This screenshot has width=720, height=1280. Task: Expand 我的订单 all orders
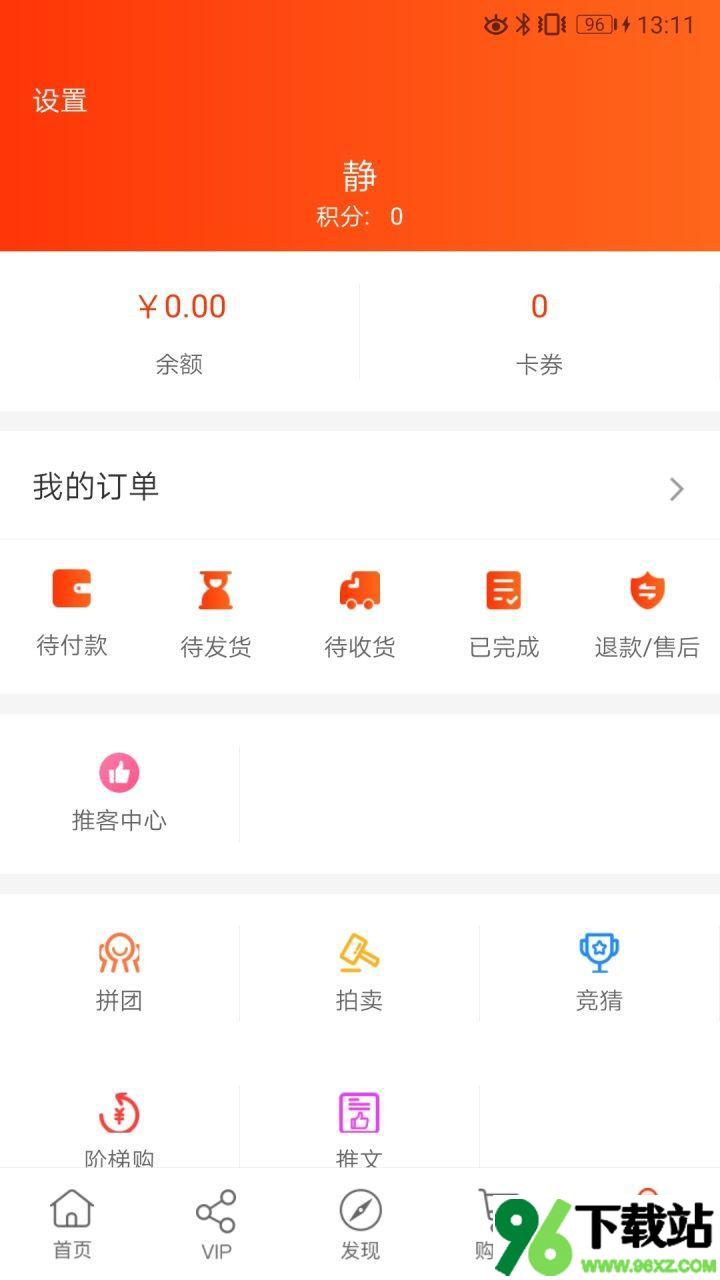(x=360, y=487)
